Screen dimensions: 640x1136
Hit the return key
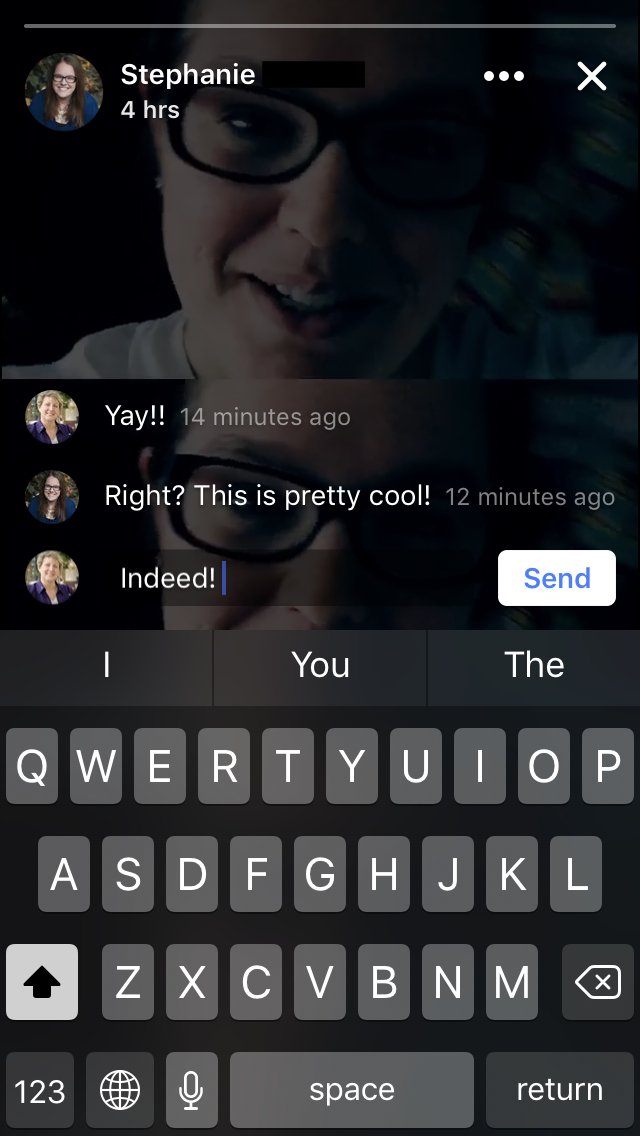pos(560,1090)
